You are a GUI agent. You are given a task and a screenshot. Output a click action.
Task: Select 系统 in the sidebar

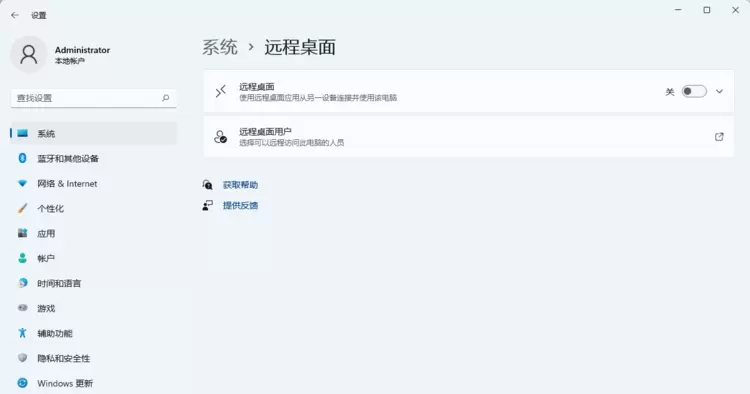(94, 133)
